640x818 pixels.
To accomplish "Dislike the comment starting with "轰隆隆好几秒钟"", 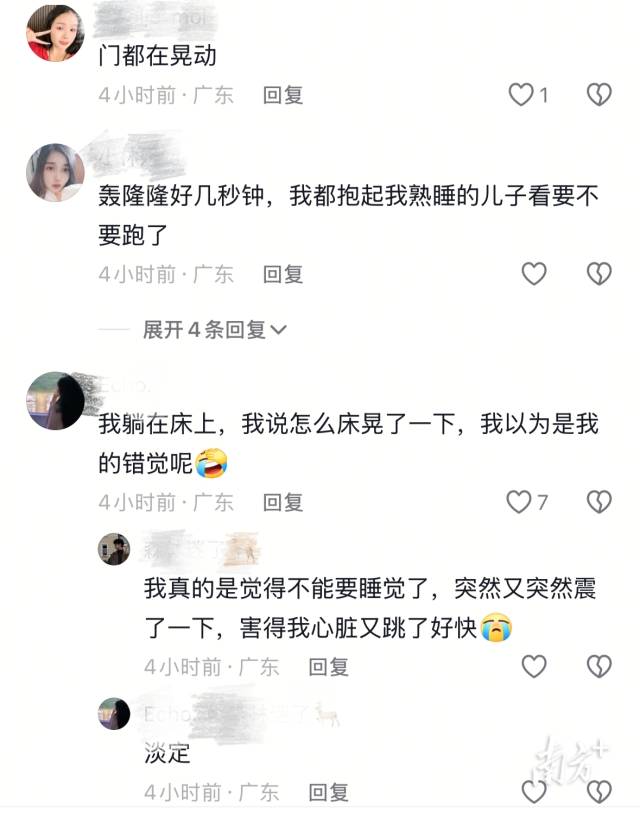I will point(598,273).
